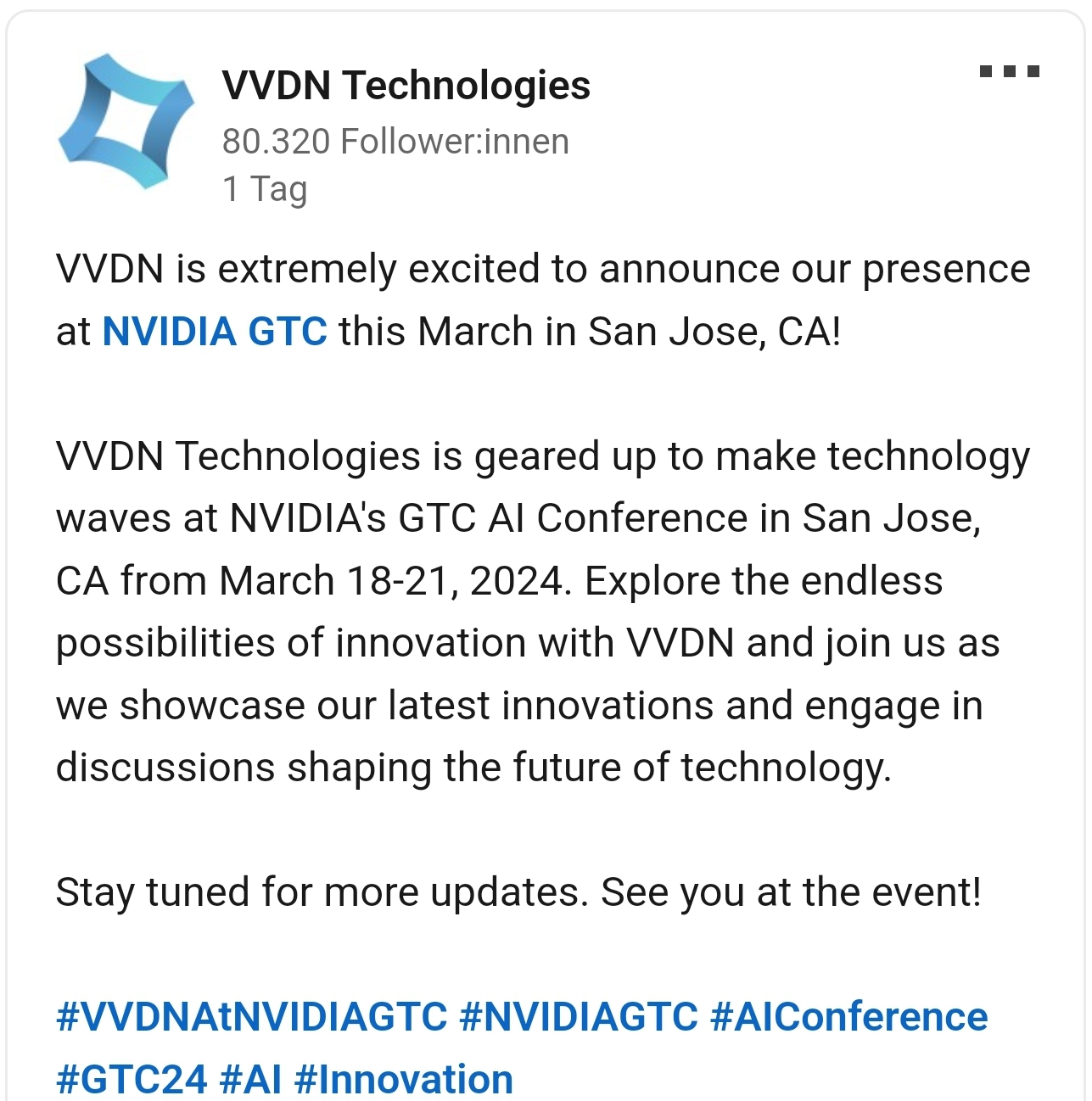Tap the VVDN Technologies logo avatar
The width and height of the screenshot is (1092, 1101).
126,120
